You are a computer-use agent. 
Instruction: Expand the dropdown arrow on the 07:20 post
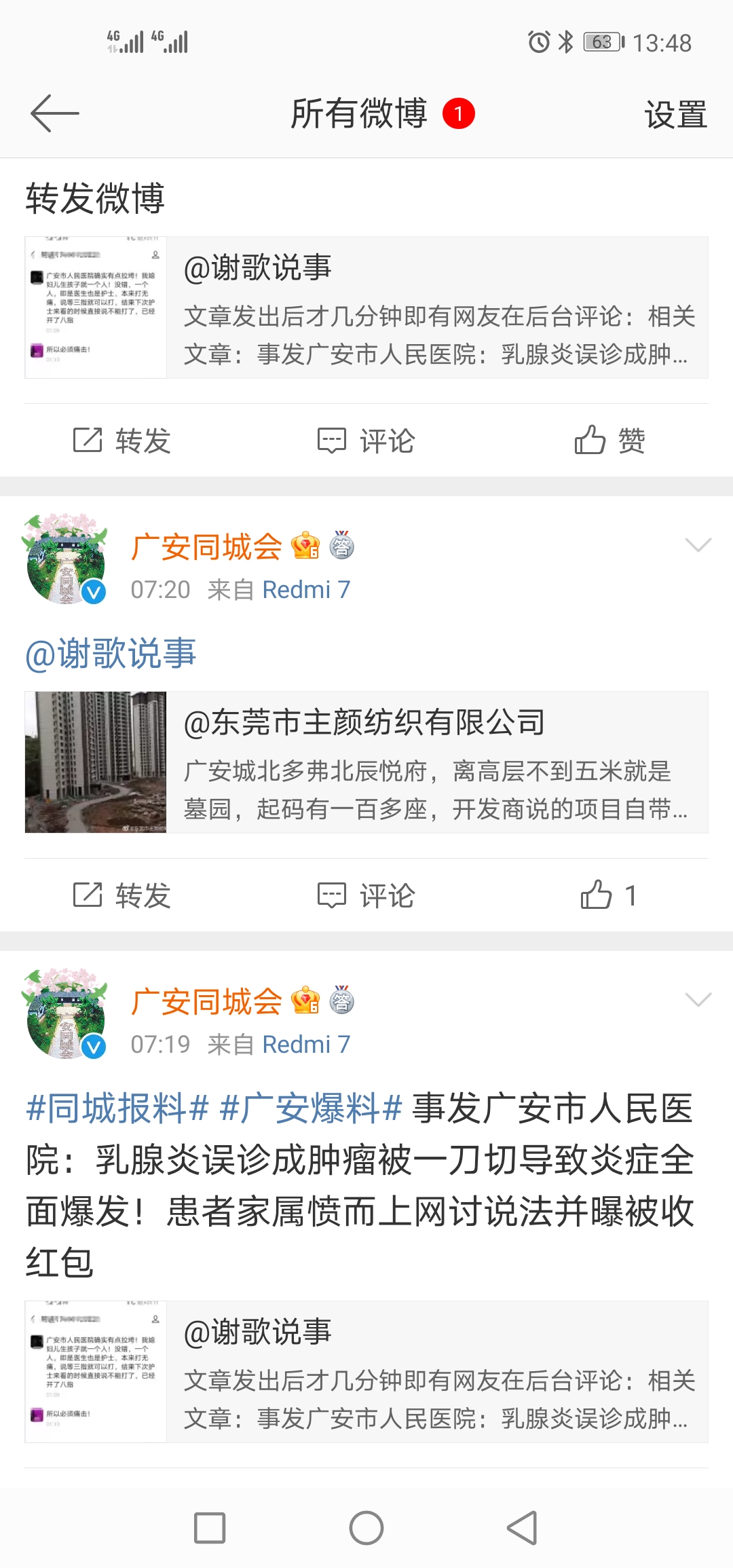click(698, 545)
